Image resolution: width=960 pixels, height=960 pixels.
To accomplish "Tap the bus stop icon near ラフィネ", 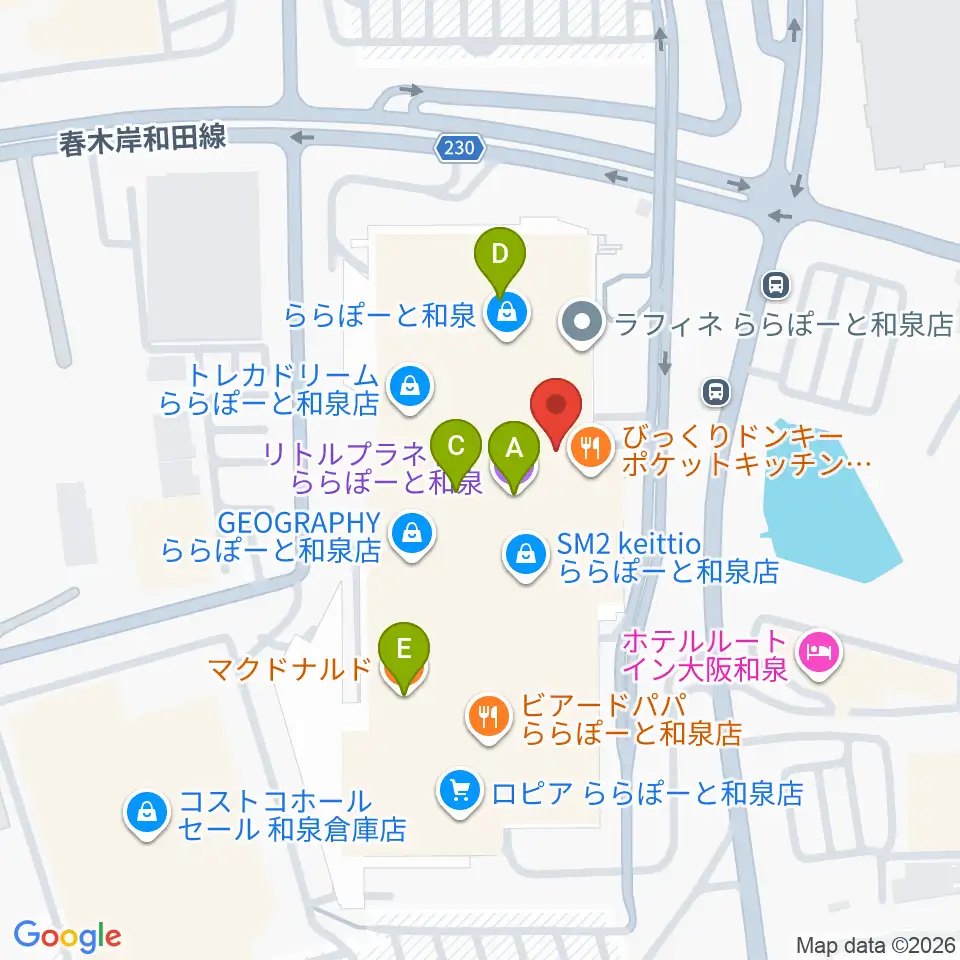I will [776, 285].
